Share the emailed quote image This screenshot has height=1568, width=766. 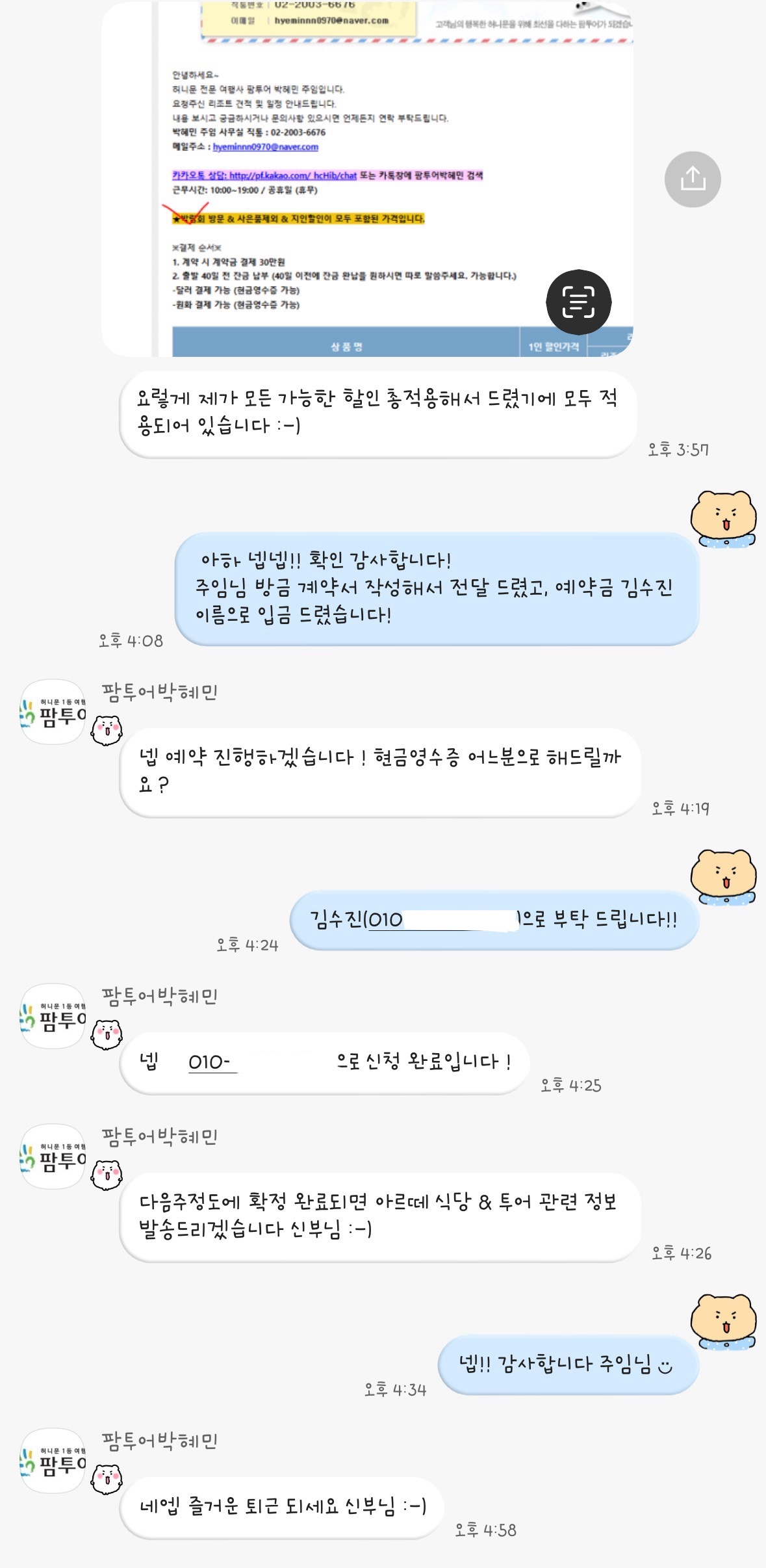pyautogui.click(x=693, y=179)
